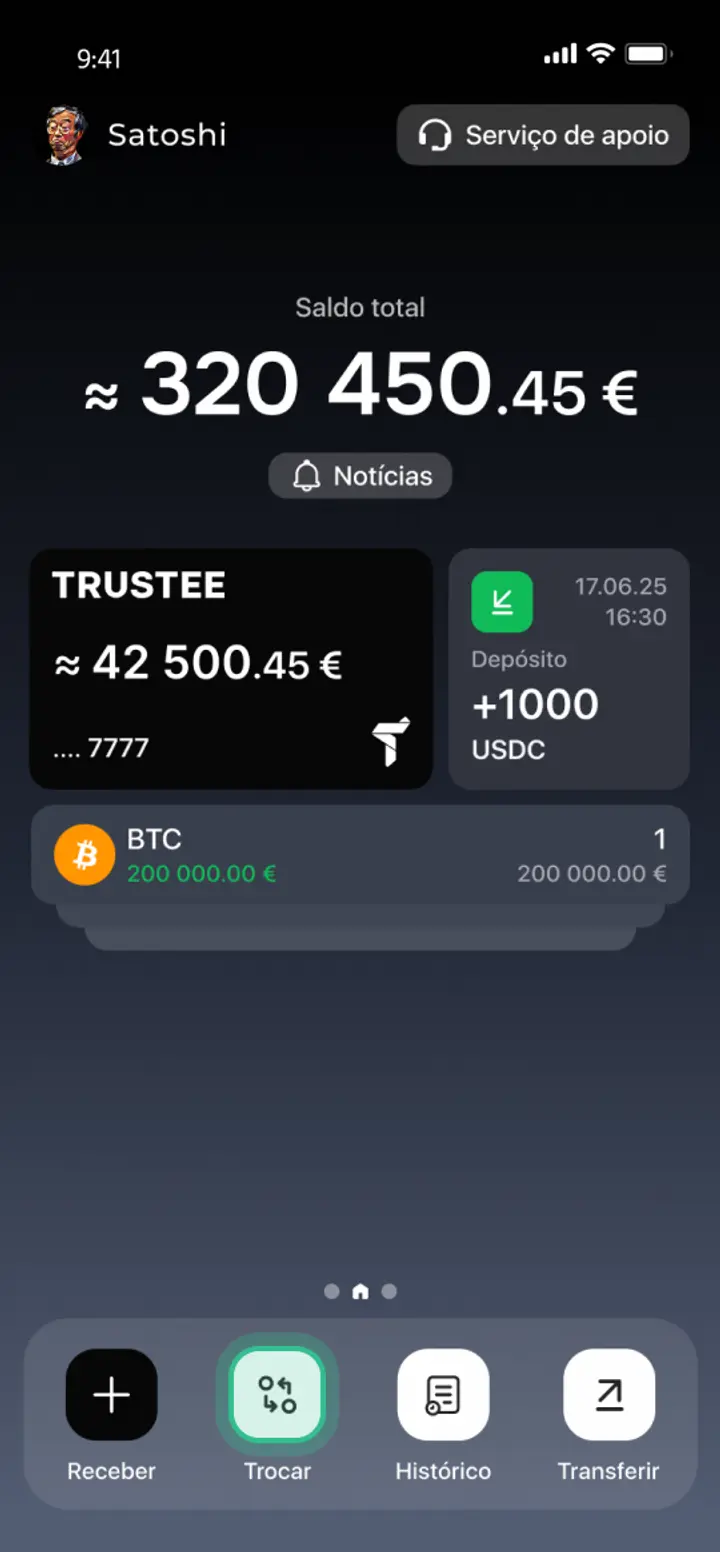Screen dimensions: 720x1552
Task: Select the Receber plus icon
Action: pyautogui.click(x=111, y=1394)
